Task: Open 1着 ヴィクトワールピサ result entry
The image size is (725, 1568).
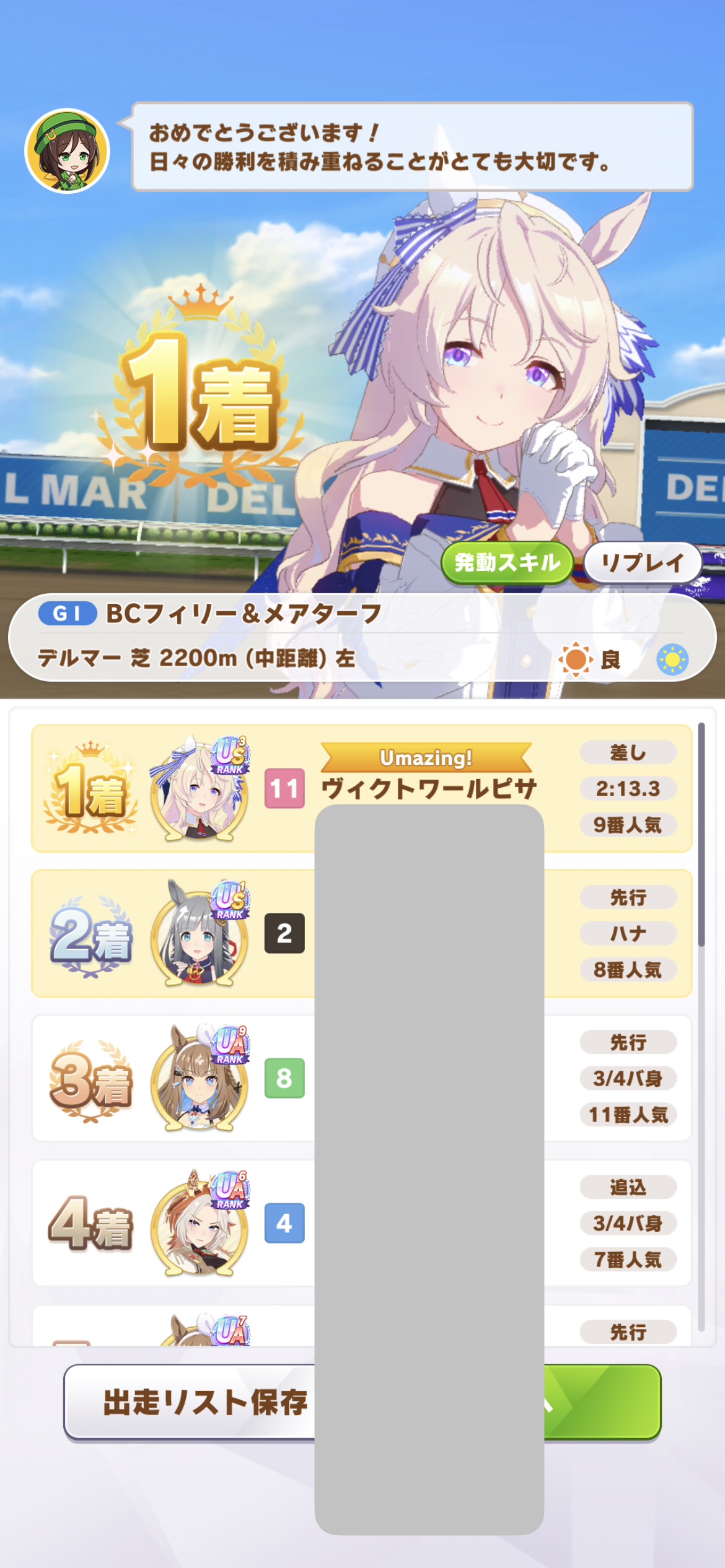Action: [428, 788]
